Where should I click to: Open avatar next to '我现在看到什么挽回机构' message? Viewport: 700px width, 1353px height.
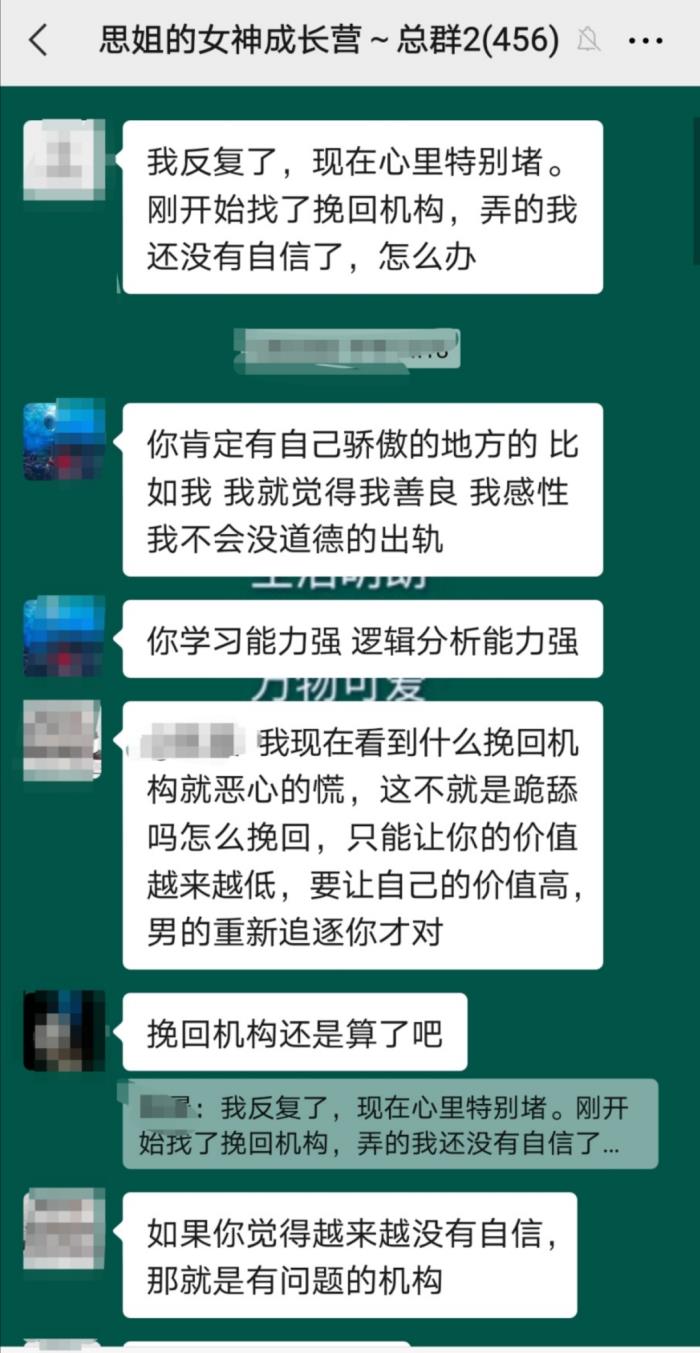[63, 739]
